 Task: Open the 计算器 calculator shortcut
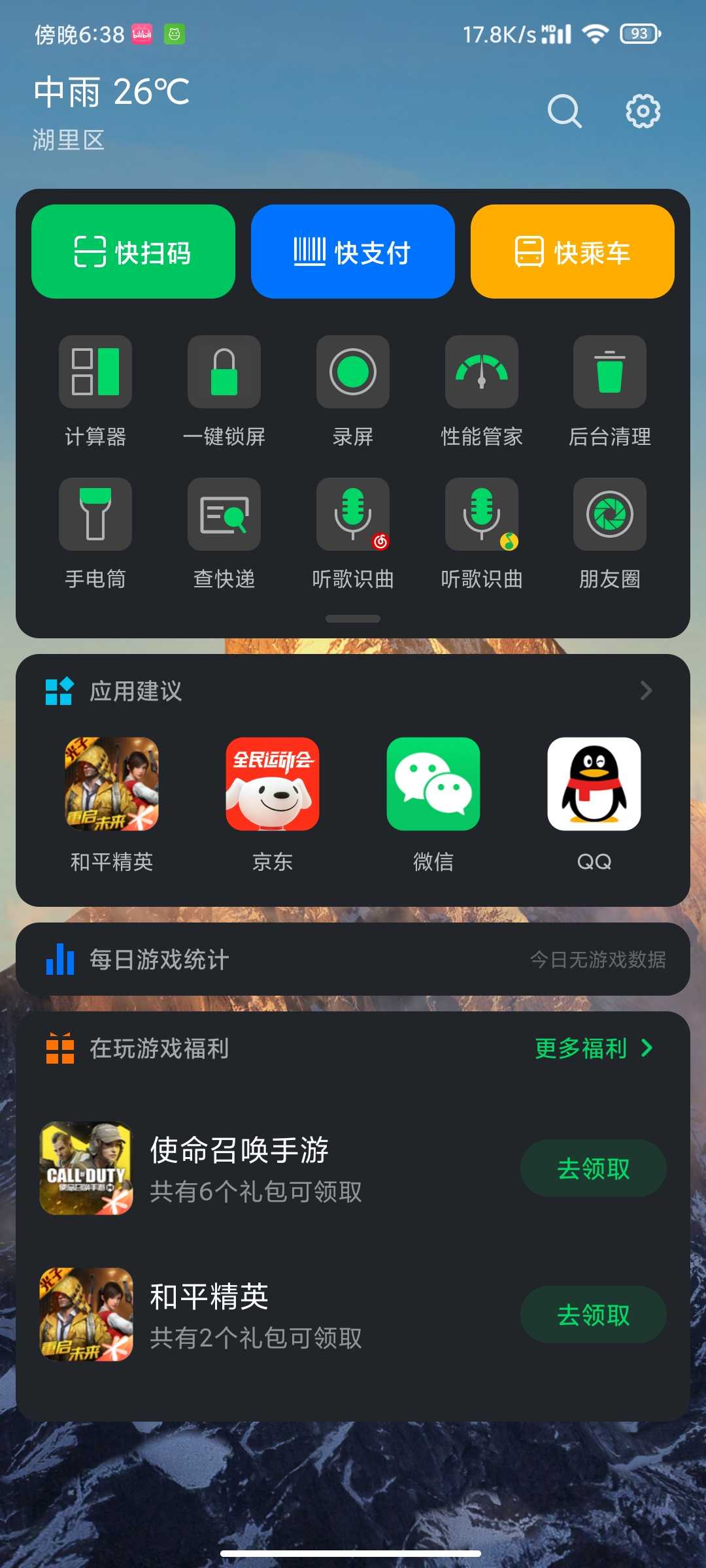tap(95, 372)
